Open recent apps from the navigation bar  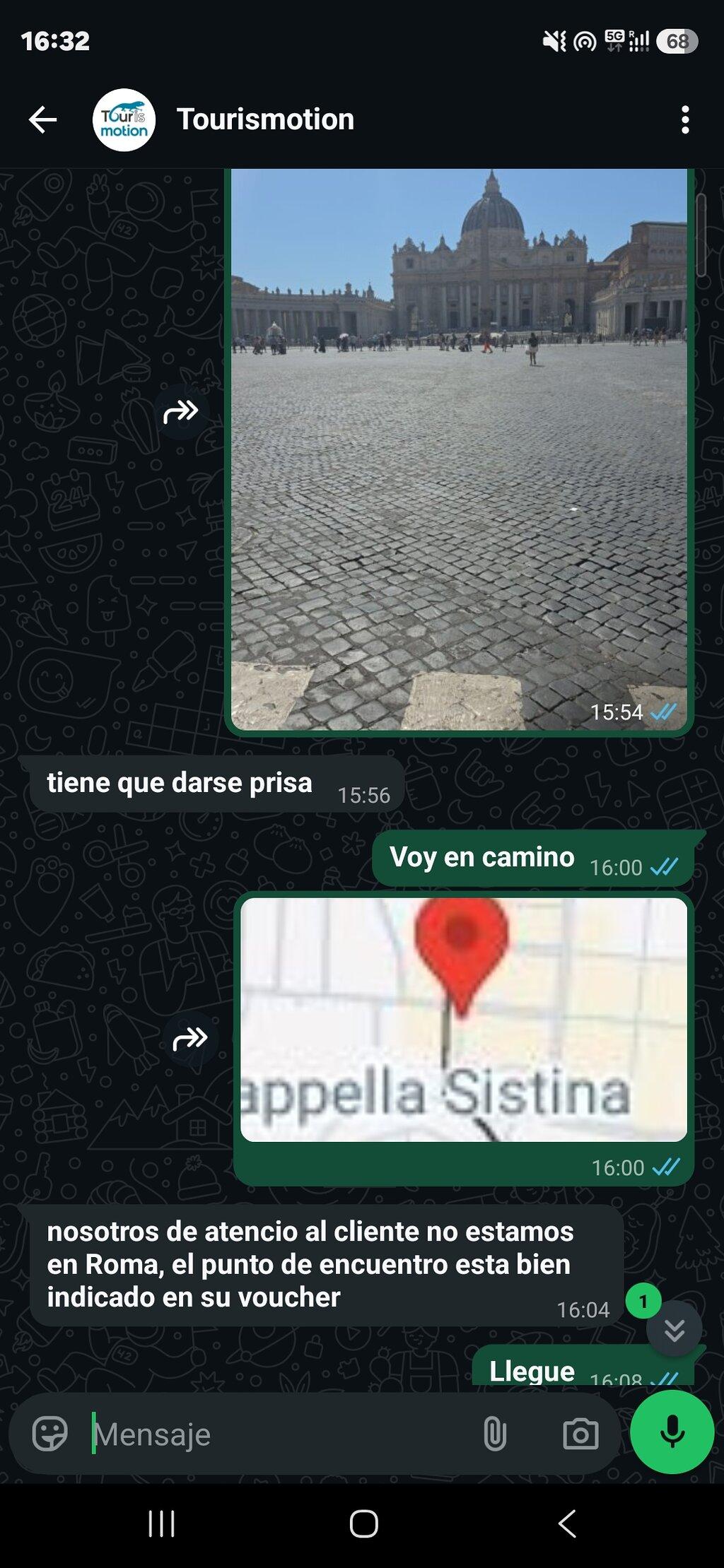tap(162, 1523)
